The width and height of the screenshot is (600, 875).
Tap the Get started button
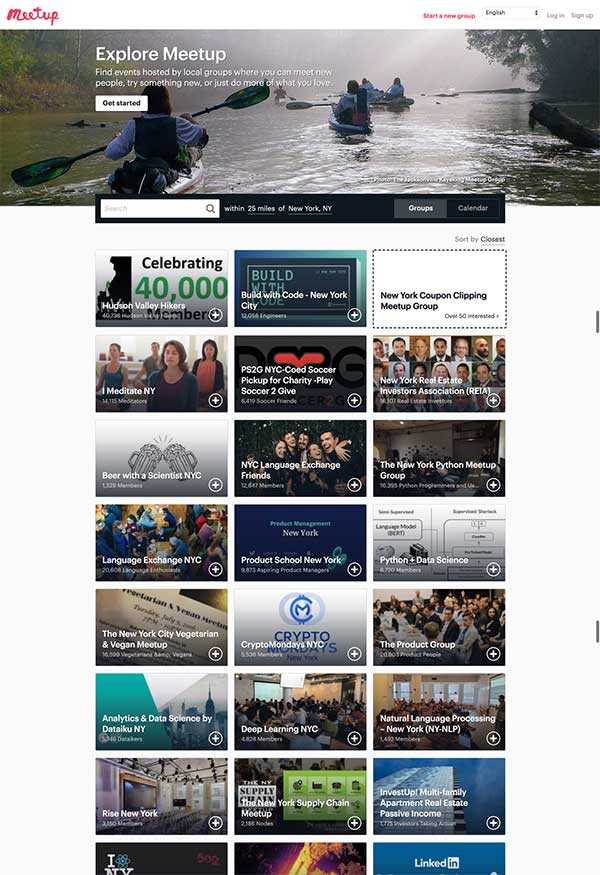[x=122, y=103]
